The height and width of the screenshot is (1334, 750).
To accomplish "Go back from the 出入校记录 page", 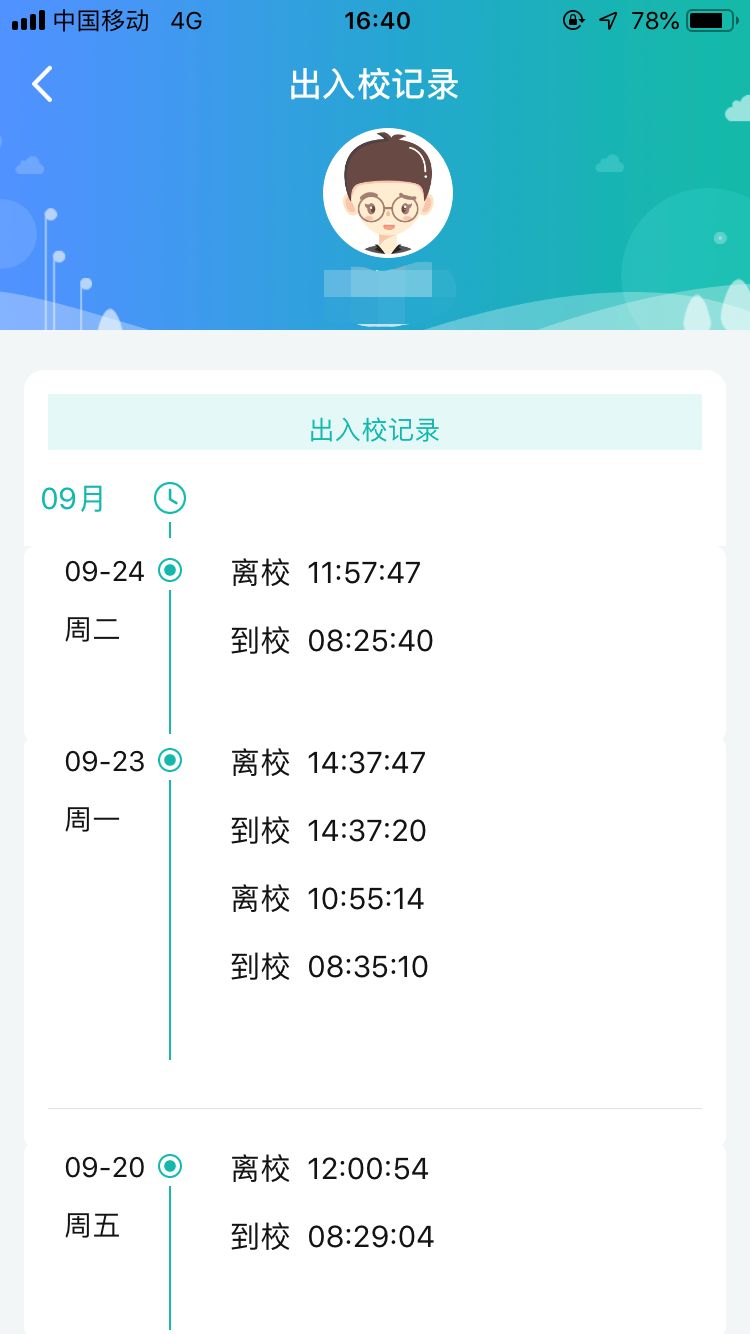I will [x=42, y=85].
